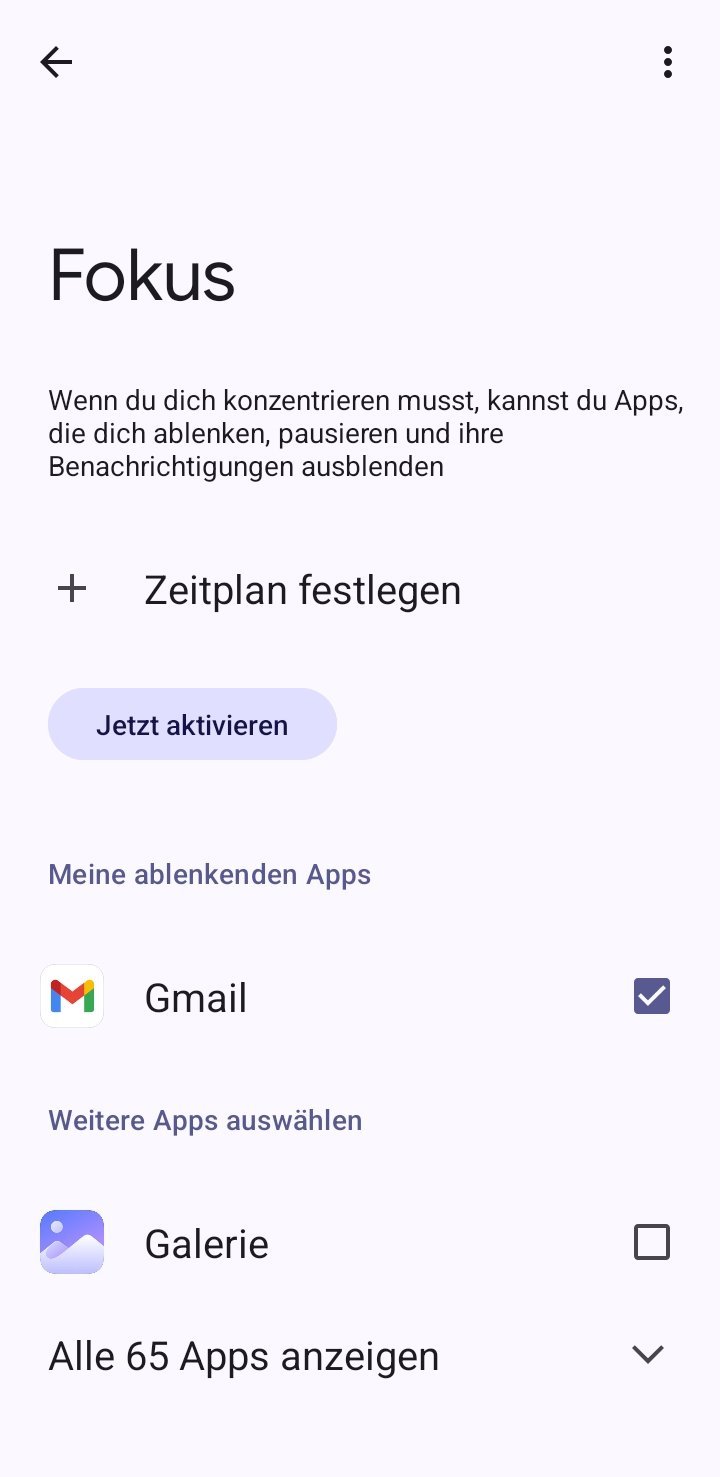The image size is (720, 1477).
Task: Tap the Jetzt aktivieren button
Action: click(x=192, y=725)
